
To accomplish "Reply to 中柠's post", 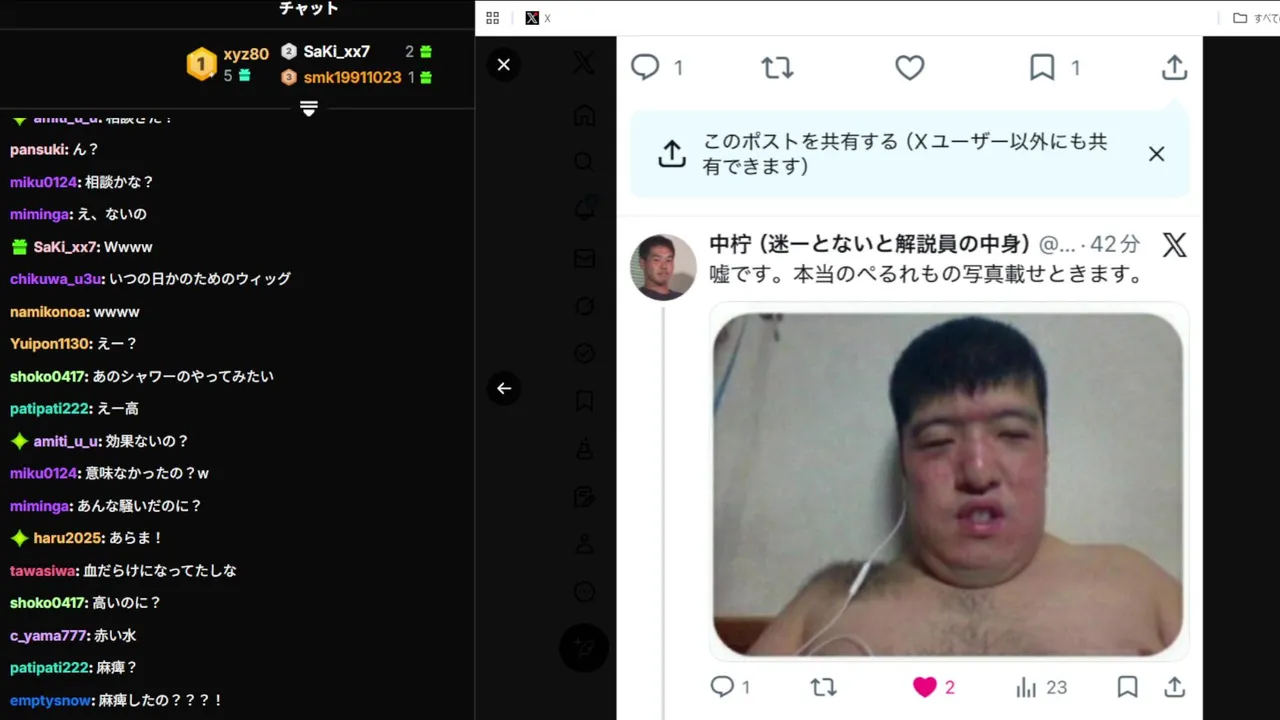I will coord(723,687).
